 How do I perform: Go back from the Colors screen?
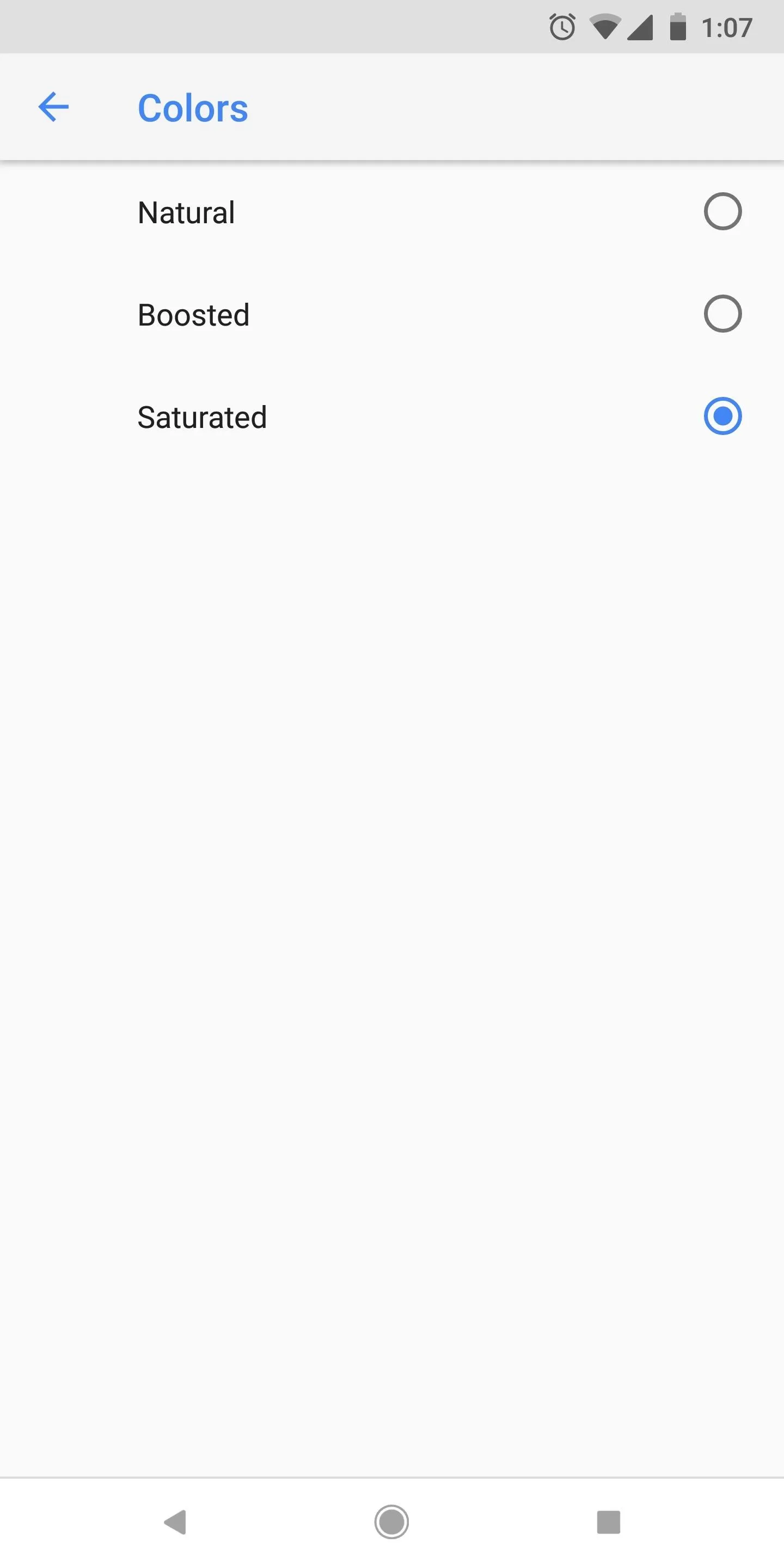[53, 107]
